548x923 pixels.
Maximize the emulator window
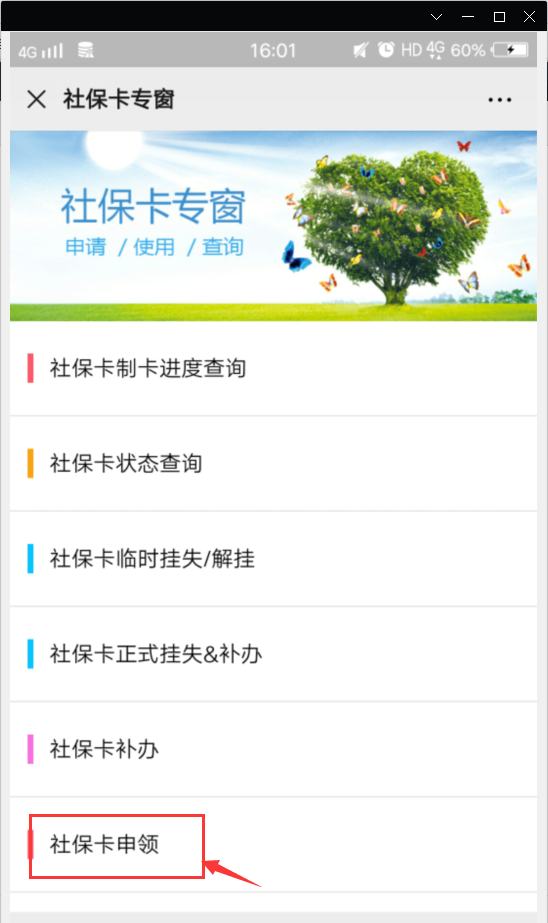click(499, 16)
